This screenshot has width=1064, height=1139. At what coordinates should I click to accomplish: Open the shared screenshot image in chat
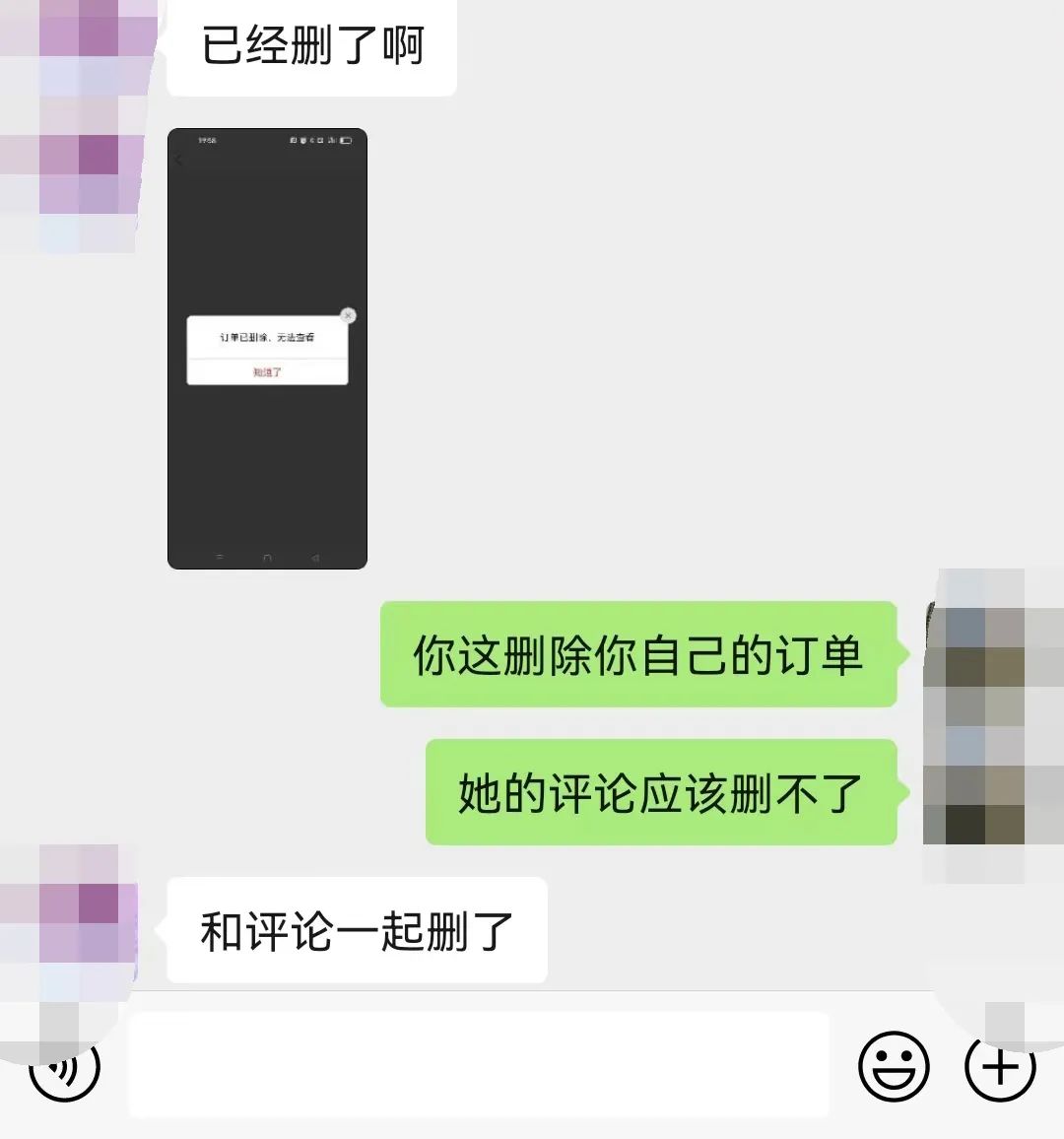click(x=267, y=349)
